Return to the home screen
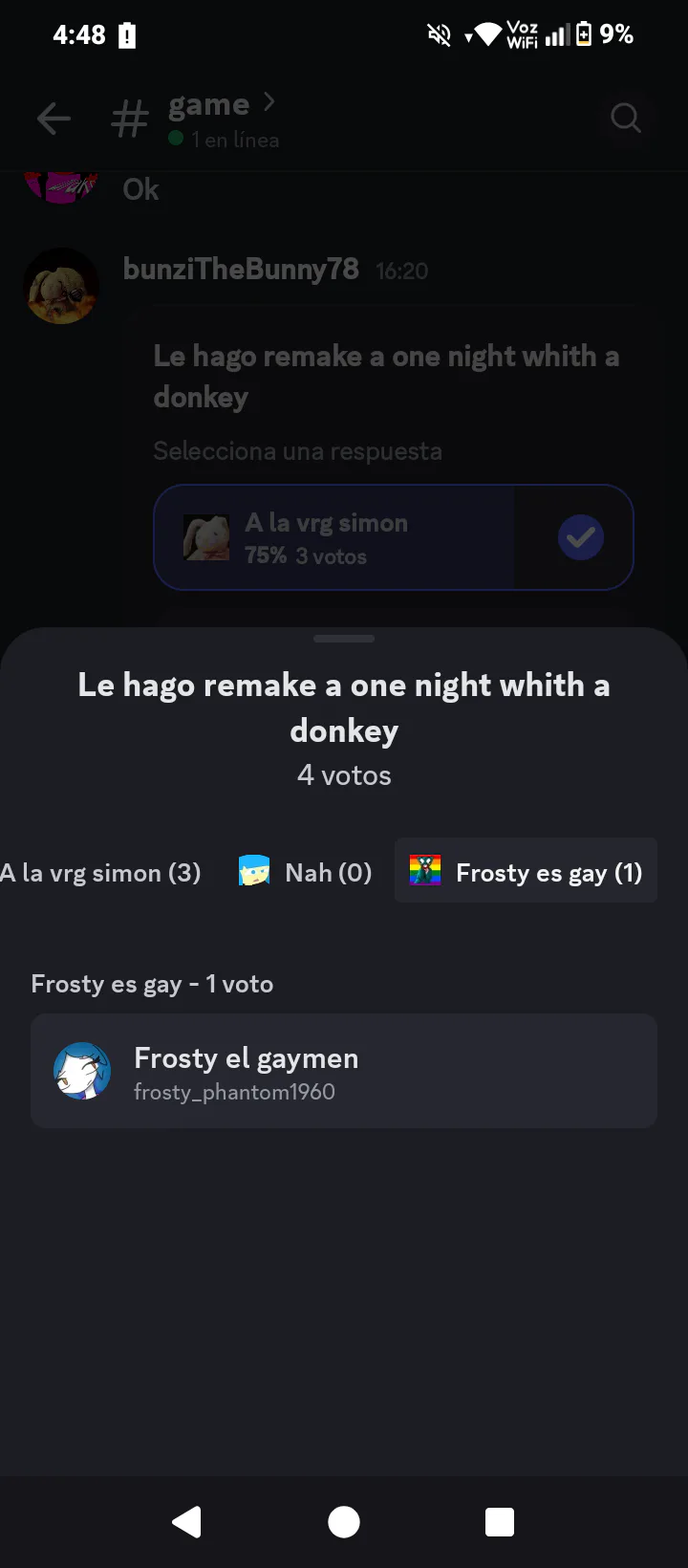 [344, 1521]
